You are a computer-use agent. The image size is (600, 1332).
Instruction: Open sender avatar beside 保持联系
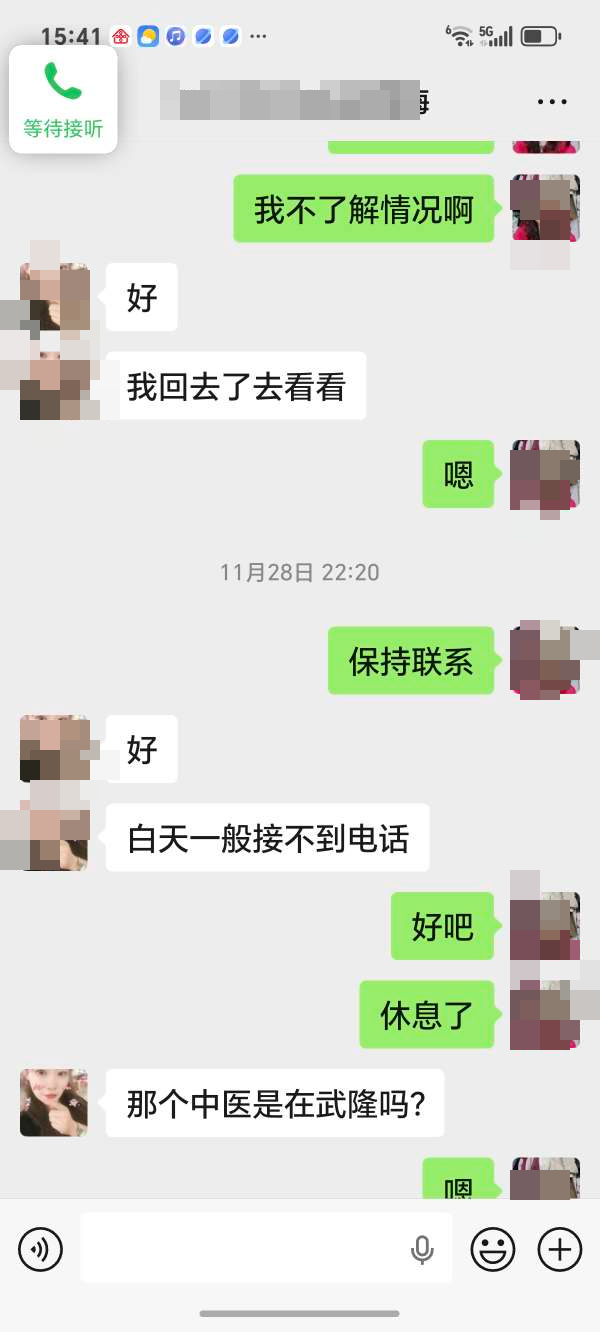pos(546,660)
